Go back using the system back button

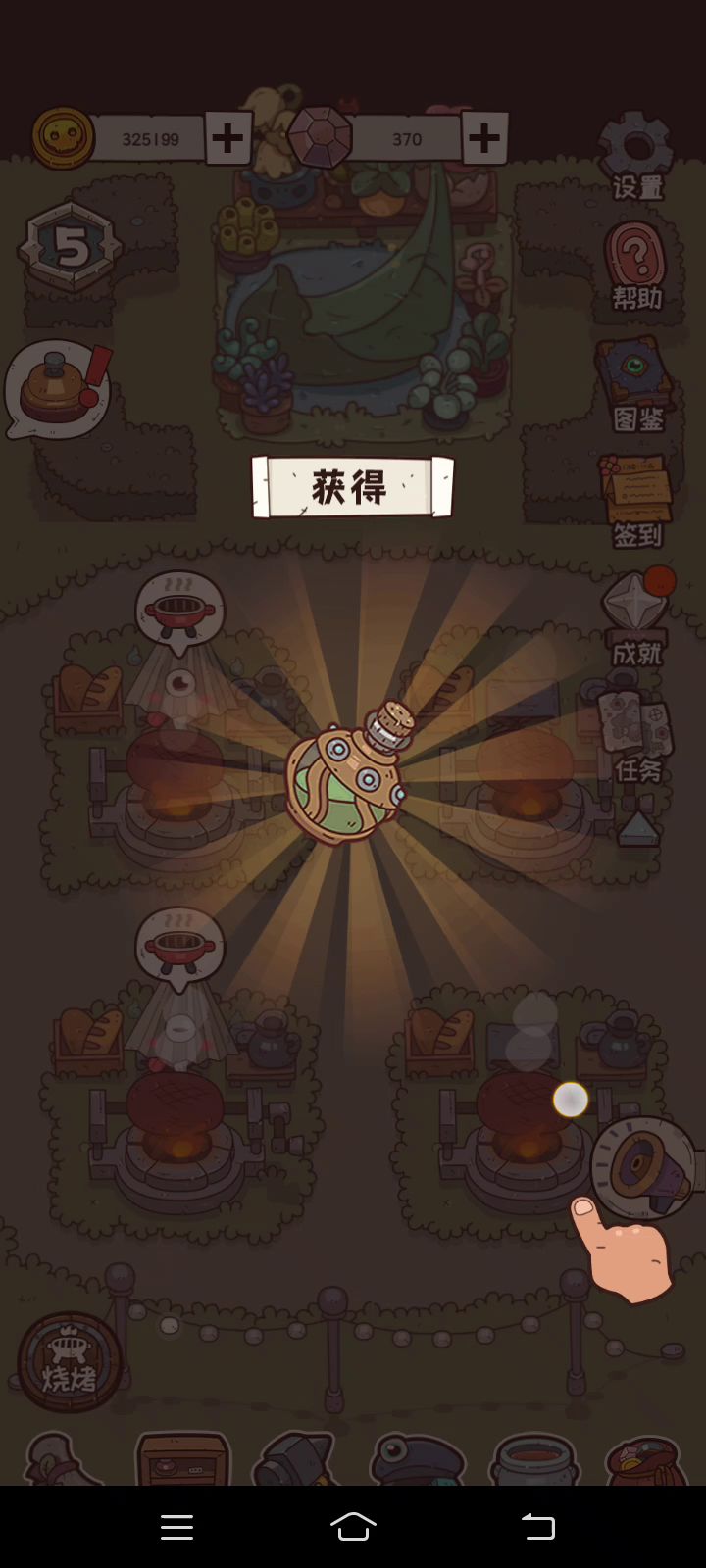coord(537,1526)
